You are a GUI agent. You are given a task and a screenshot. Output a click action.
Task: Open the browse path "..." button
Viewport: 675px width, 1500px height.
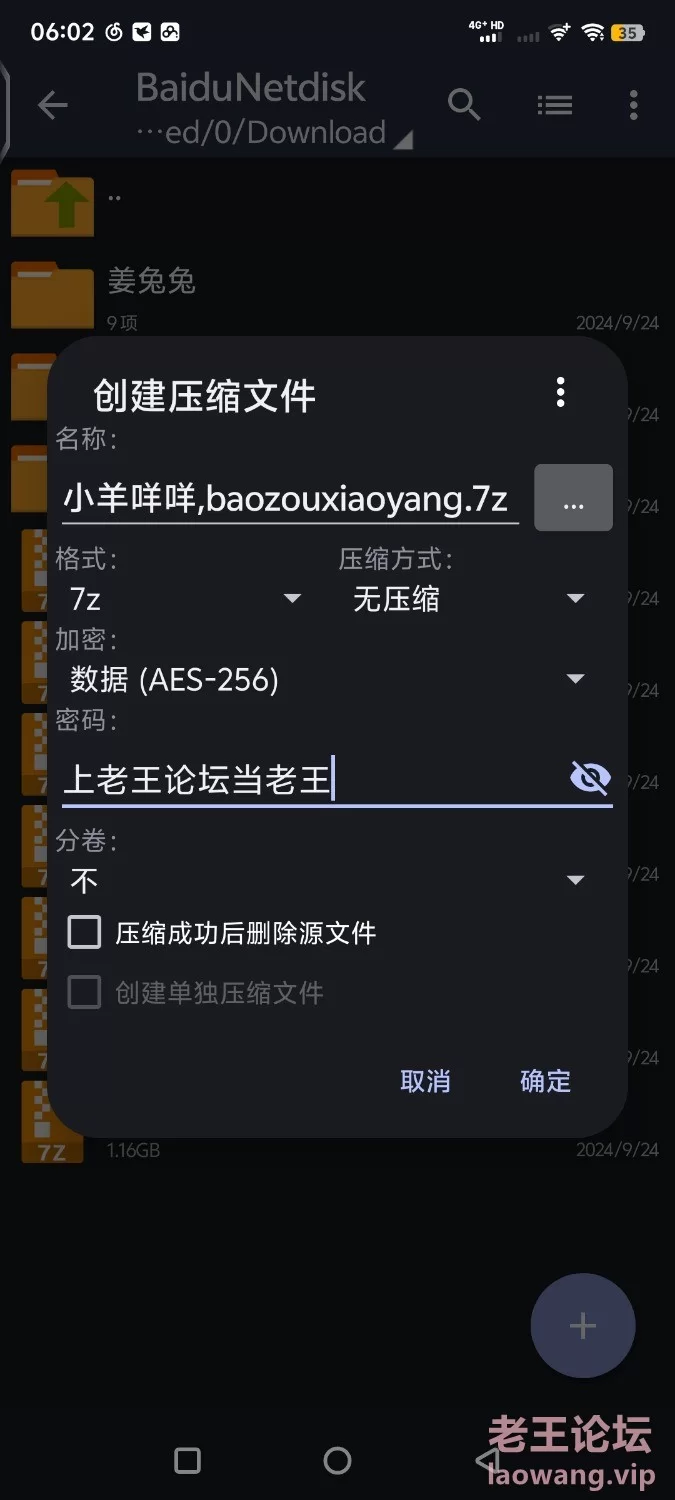coord(573,498)
